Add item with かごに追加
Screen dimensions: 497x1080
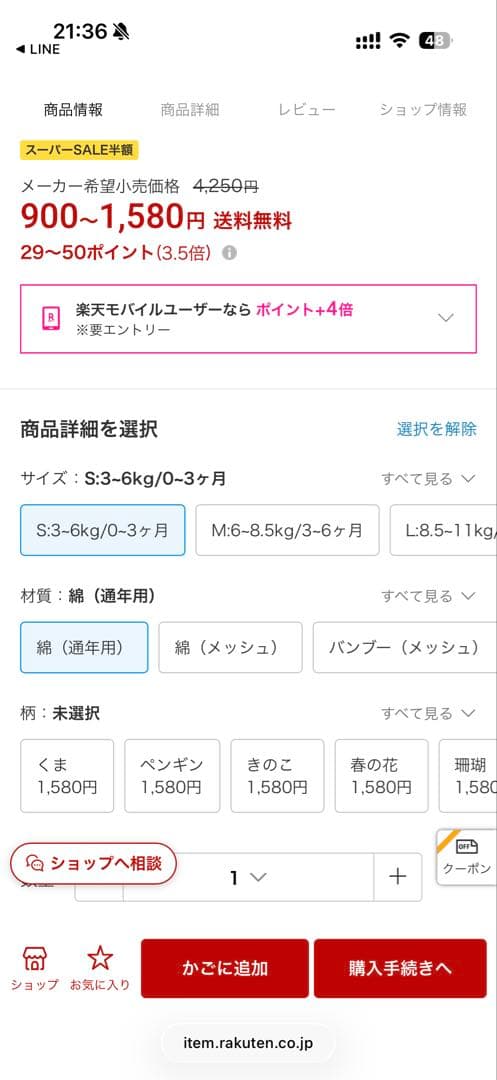pyautogui.click(x=225, y=968)
